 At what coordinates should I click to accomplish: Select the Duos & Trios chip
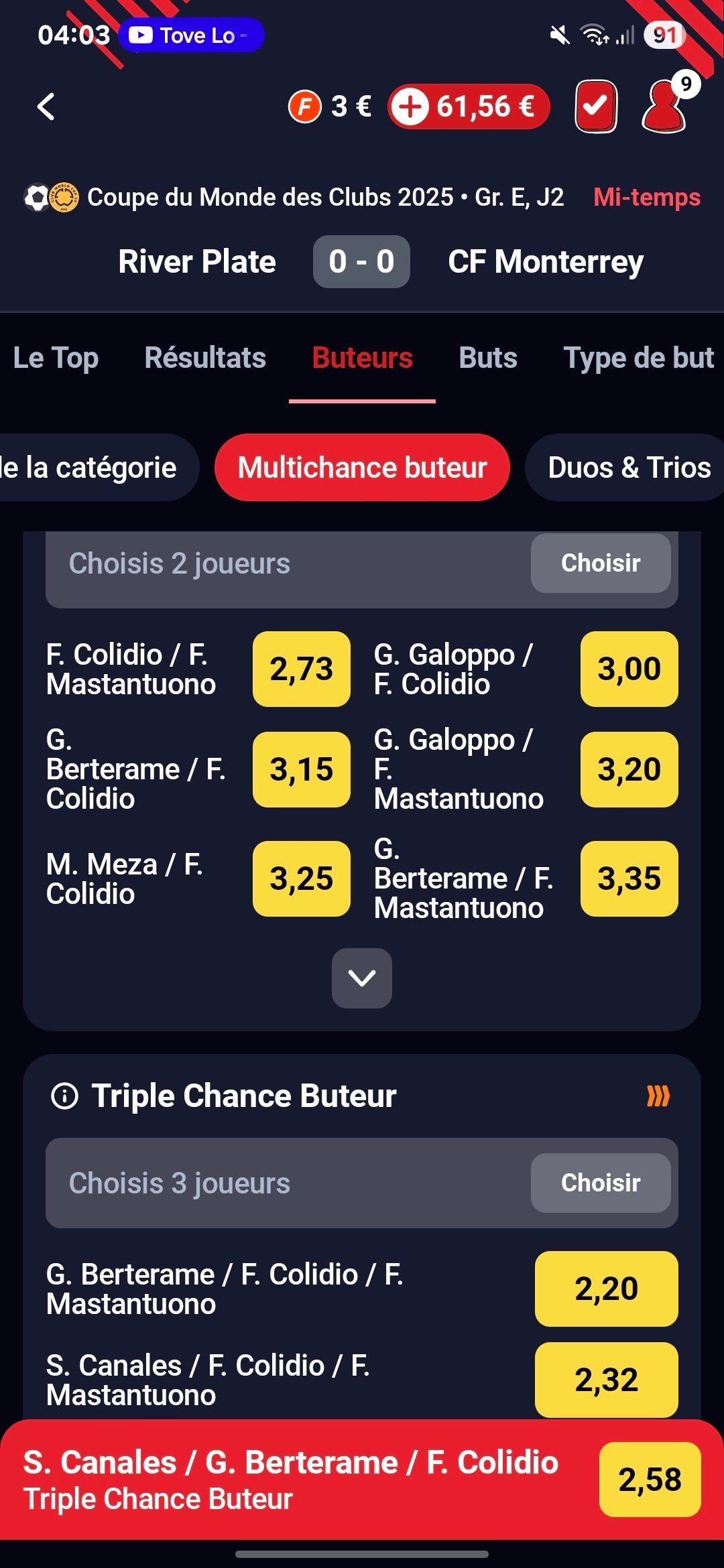click(629, 468)
